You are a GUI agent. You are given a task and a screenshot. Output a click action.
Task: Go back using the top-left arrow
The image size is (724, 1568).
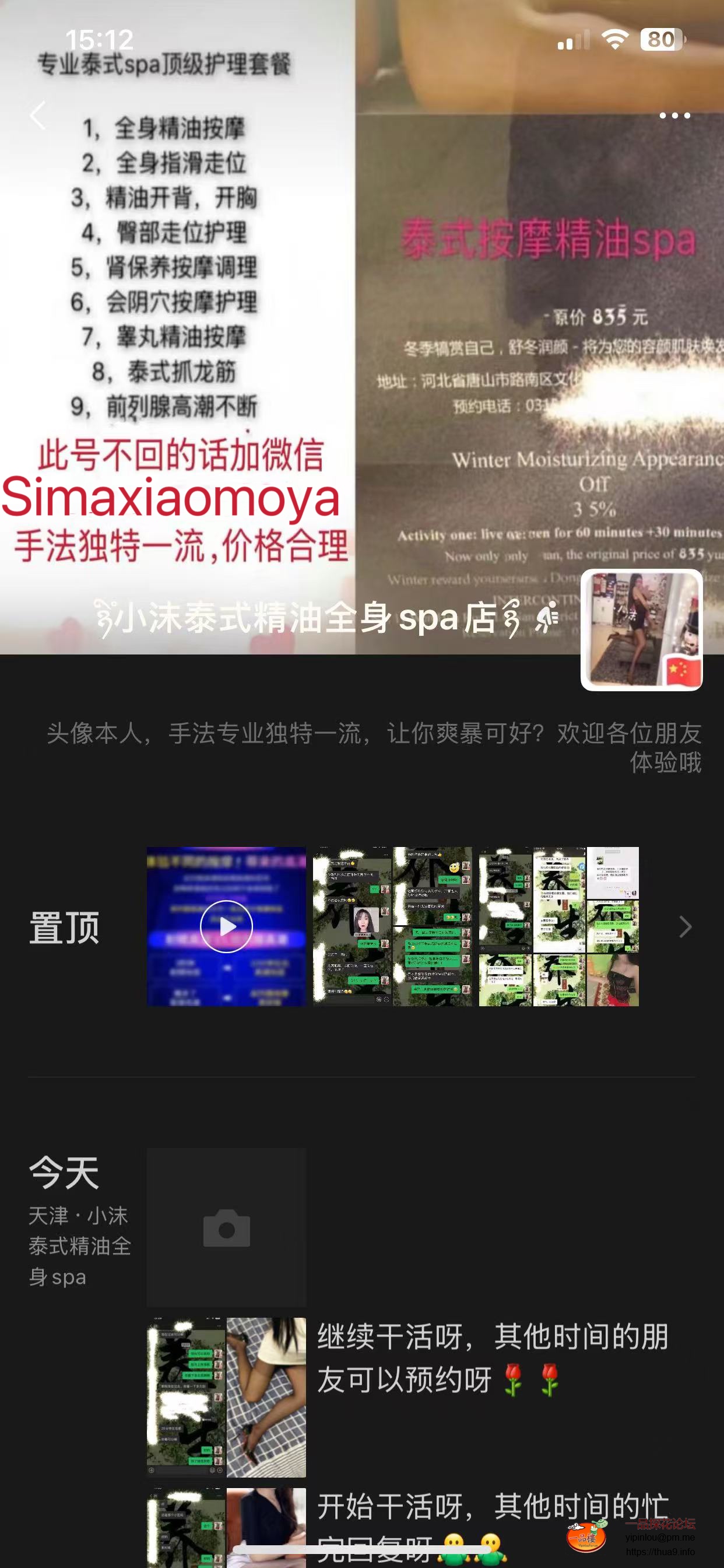click(x=38, y=116)
